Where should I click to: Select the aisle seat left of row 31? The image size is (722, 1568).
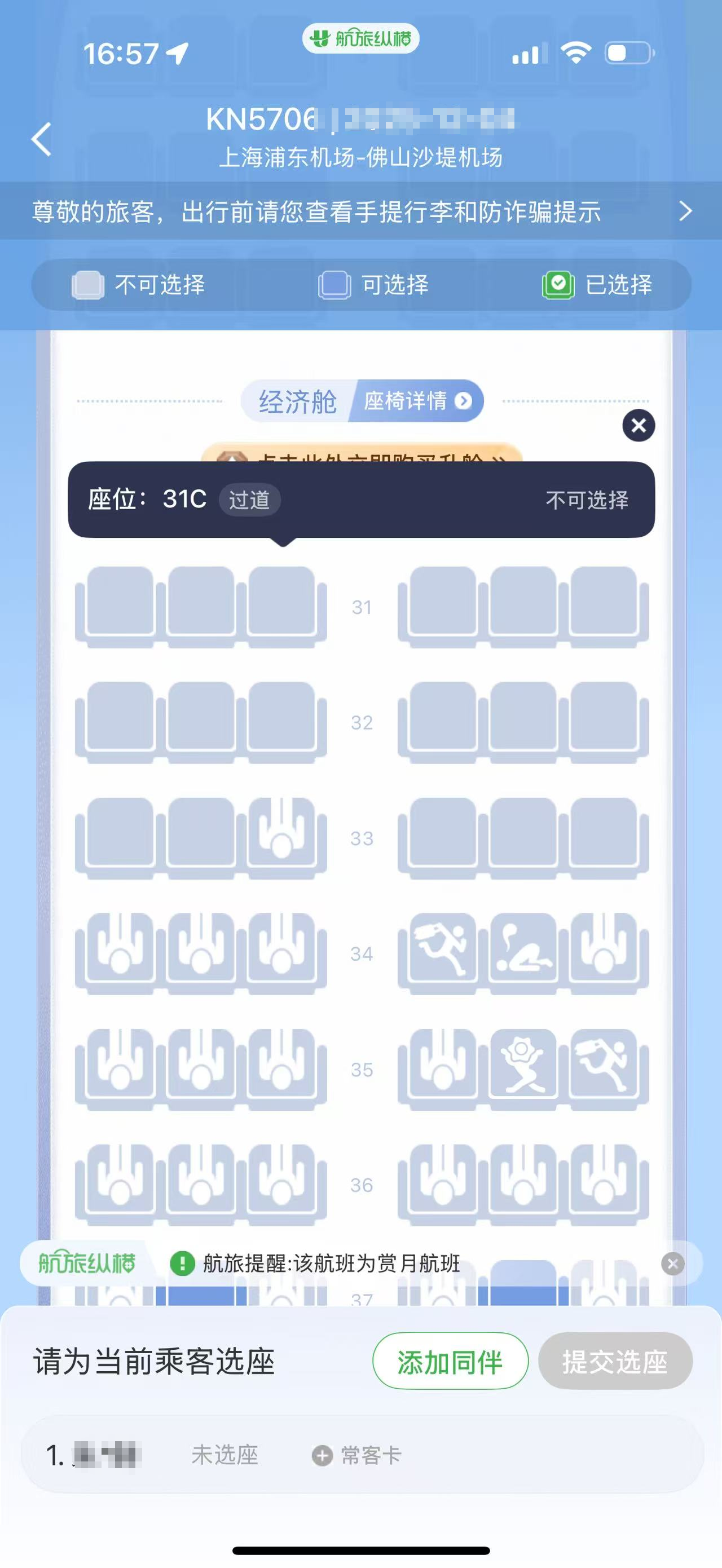coord(282,604)
